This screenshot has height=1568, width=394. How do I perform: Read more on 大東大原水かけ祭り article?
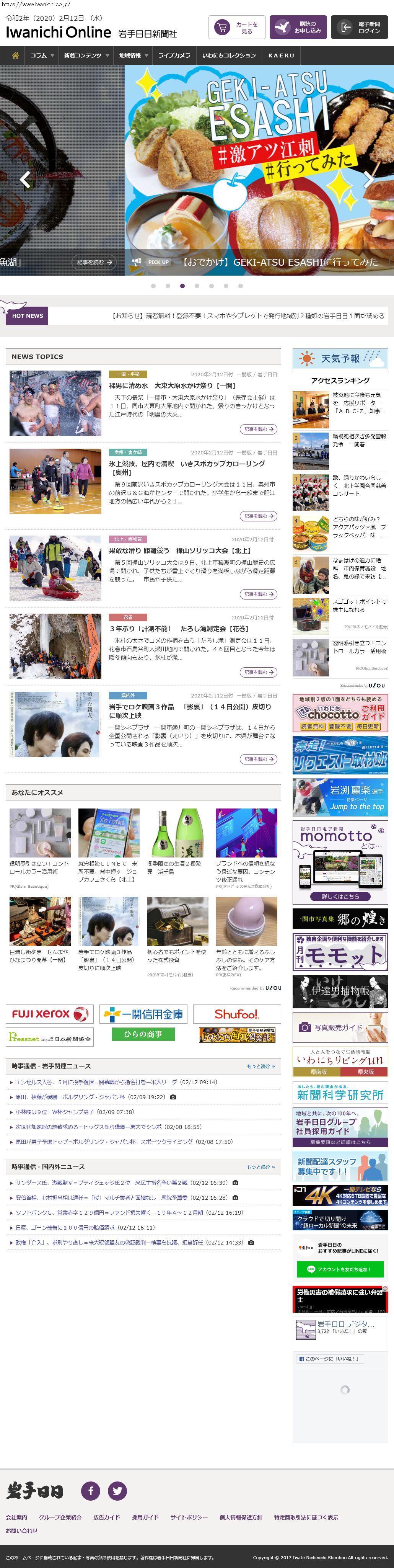tap(259, 429)
